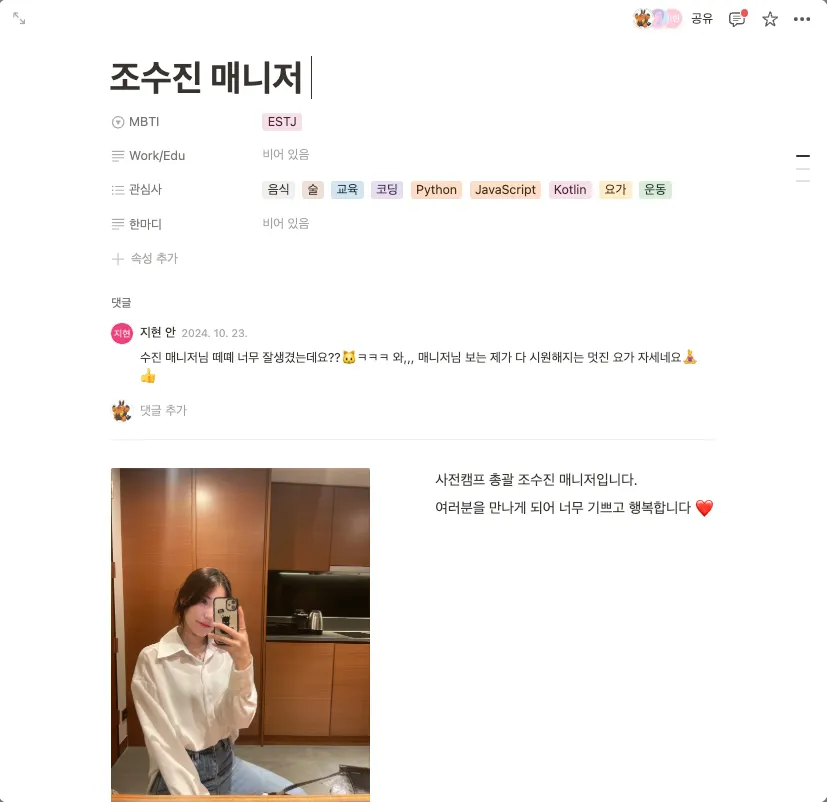Select the JavaScript interest tag
The width and height of the screenshot is (827, 802).
[505, 190]
